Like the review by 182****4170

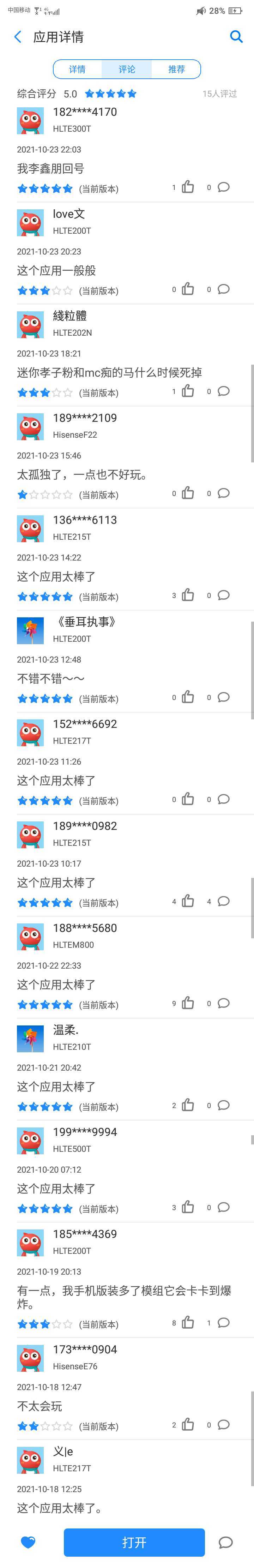pyautogui.click(x=188, y=187)
